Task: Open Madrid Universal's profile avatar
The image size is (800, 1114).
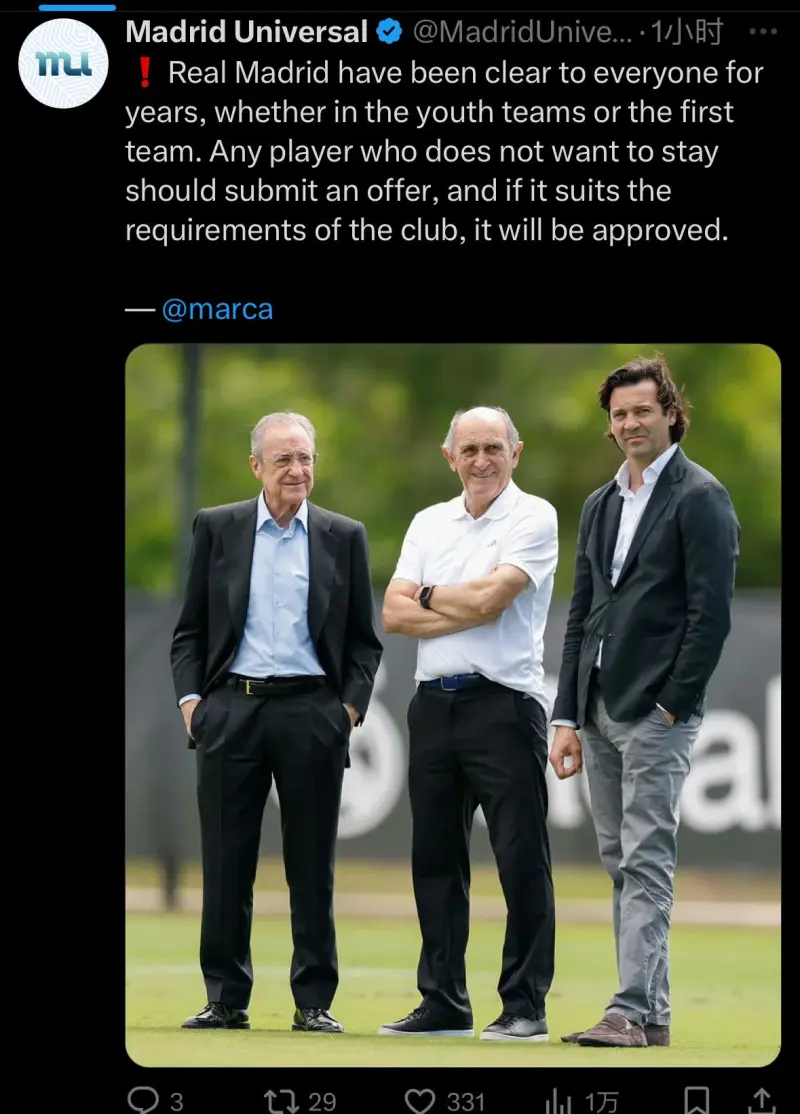Action: [x=63, y=63]
